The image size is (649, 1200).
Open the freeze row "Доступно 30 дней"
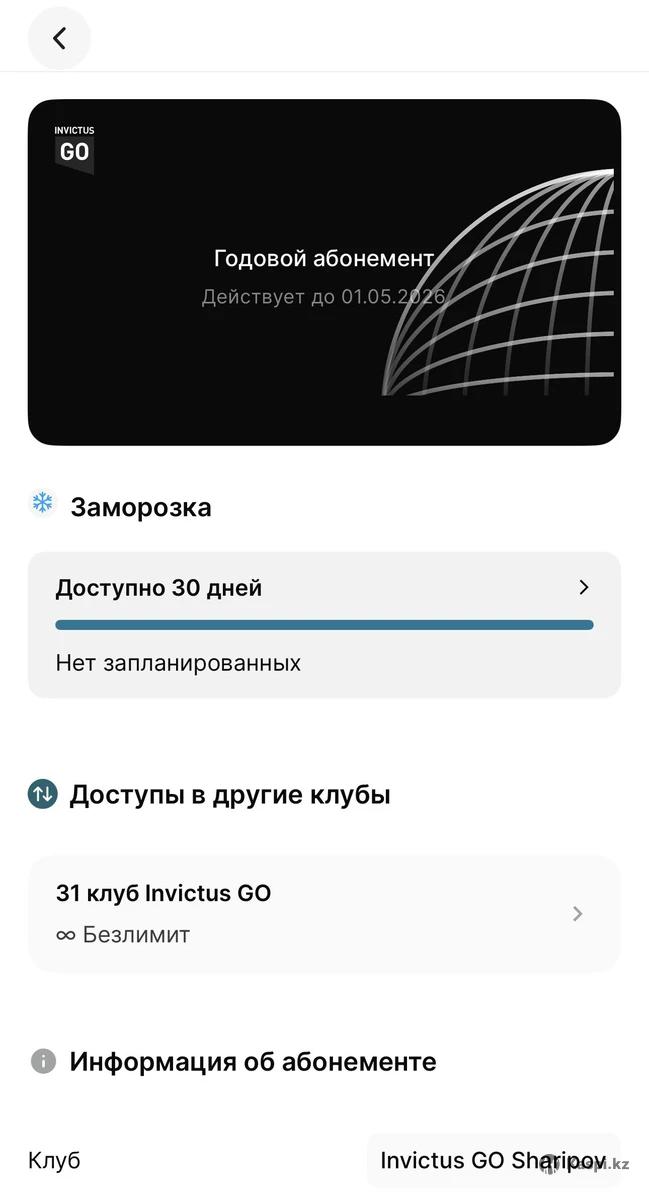pos(324,588)
